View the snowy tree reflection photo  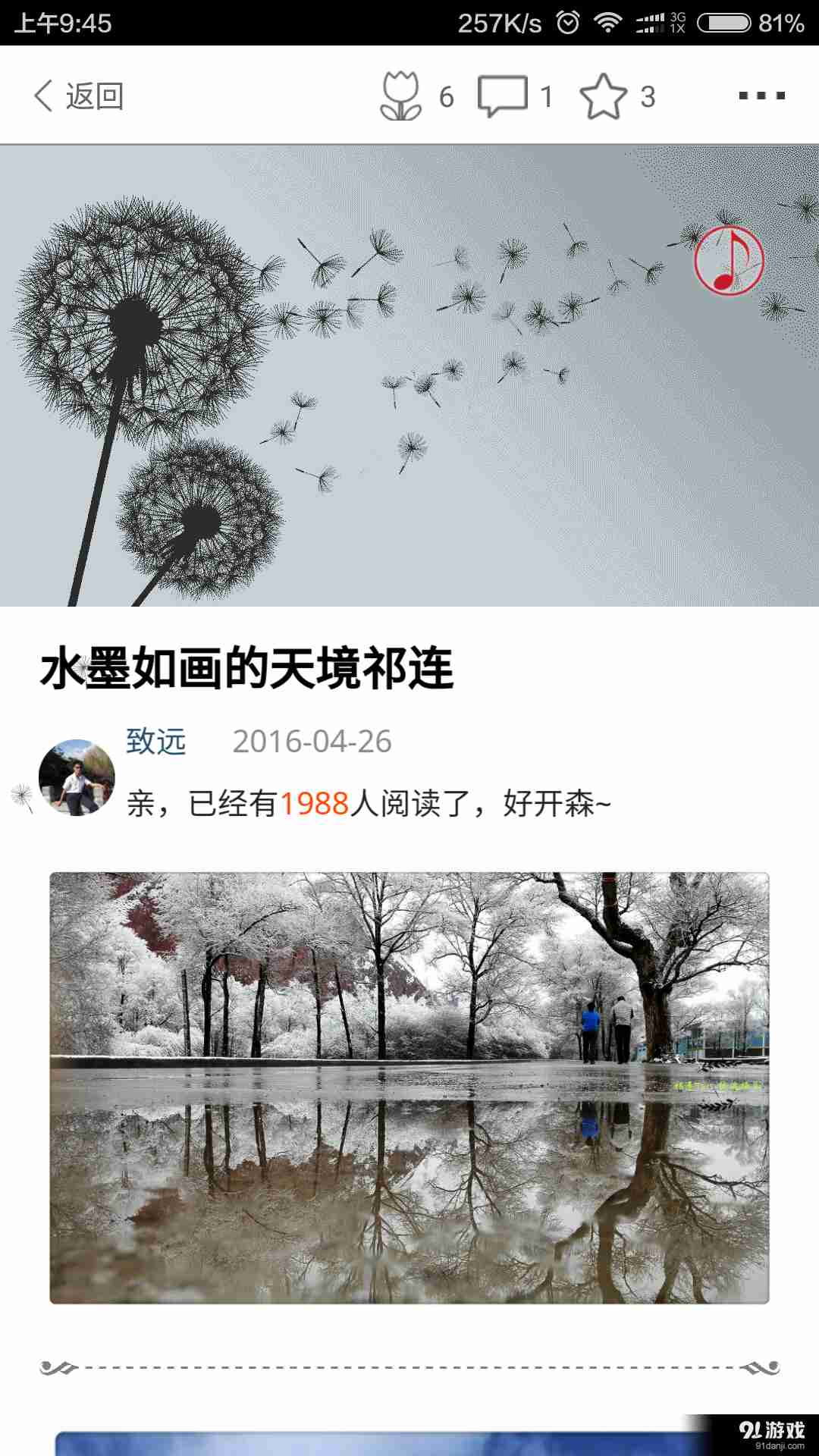coord(409,1088)
